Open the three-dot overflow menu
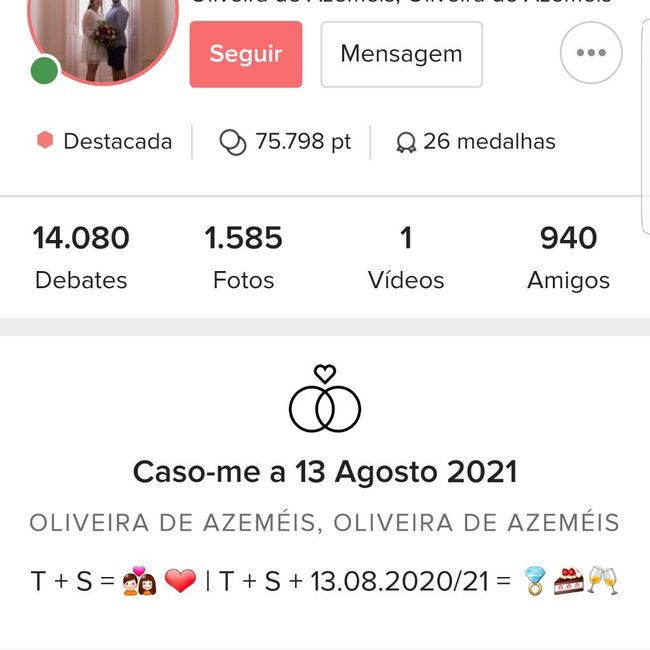Image resolution: width=650 pixels, height=650 pixels. point(591,53)
